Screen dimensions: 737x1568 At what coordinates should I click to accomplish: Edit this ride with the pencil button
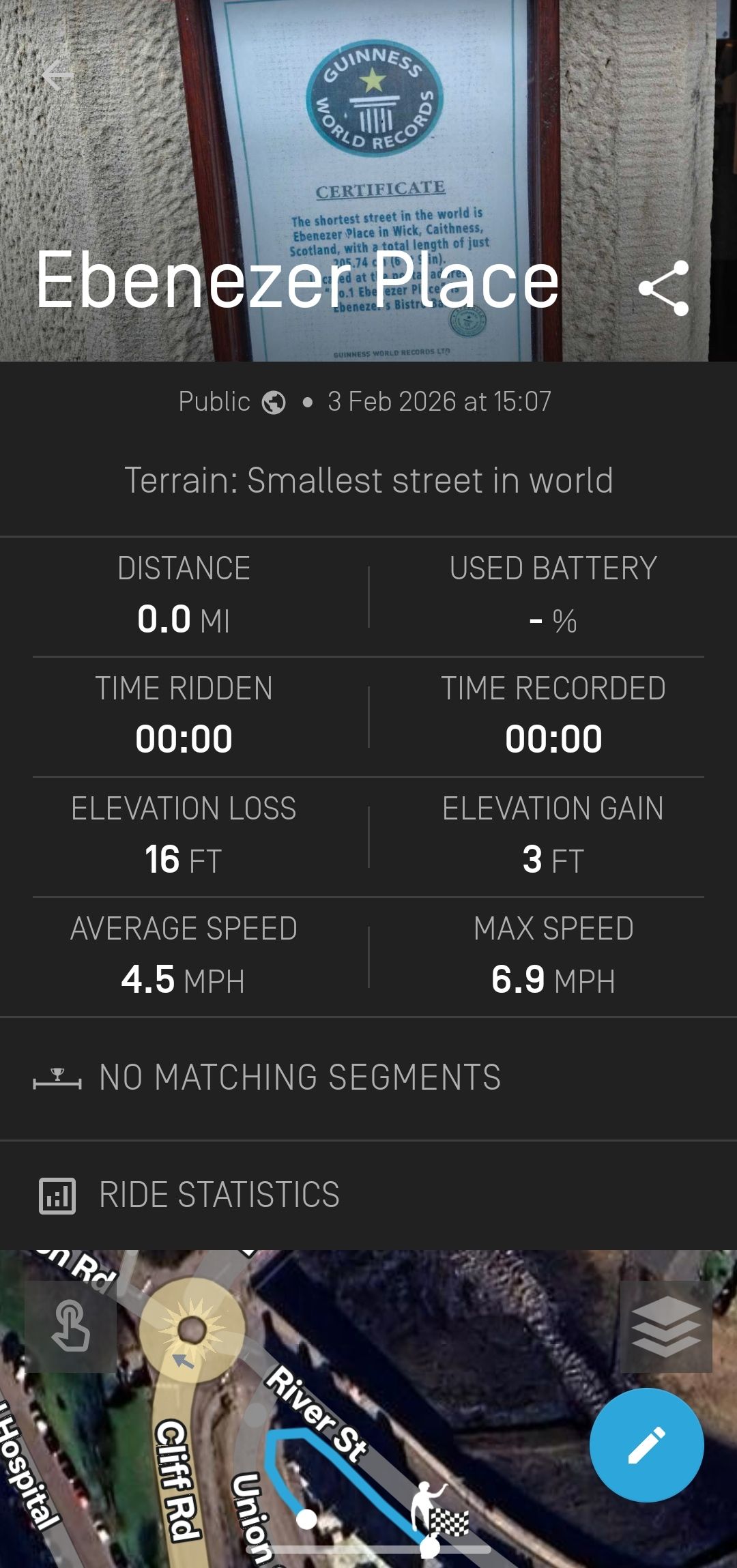646,1444
